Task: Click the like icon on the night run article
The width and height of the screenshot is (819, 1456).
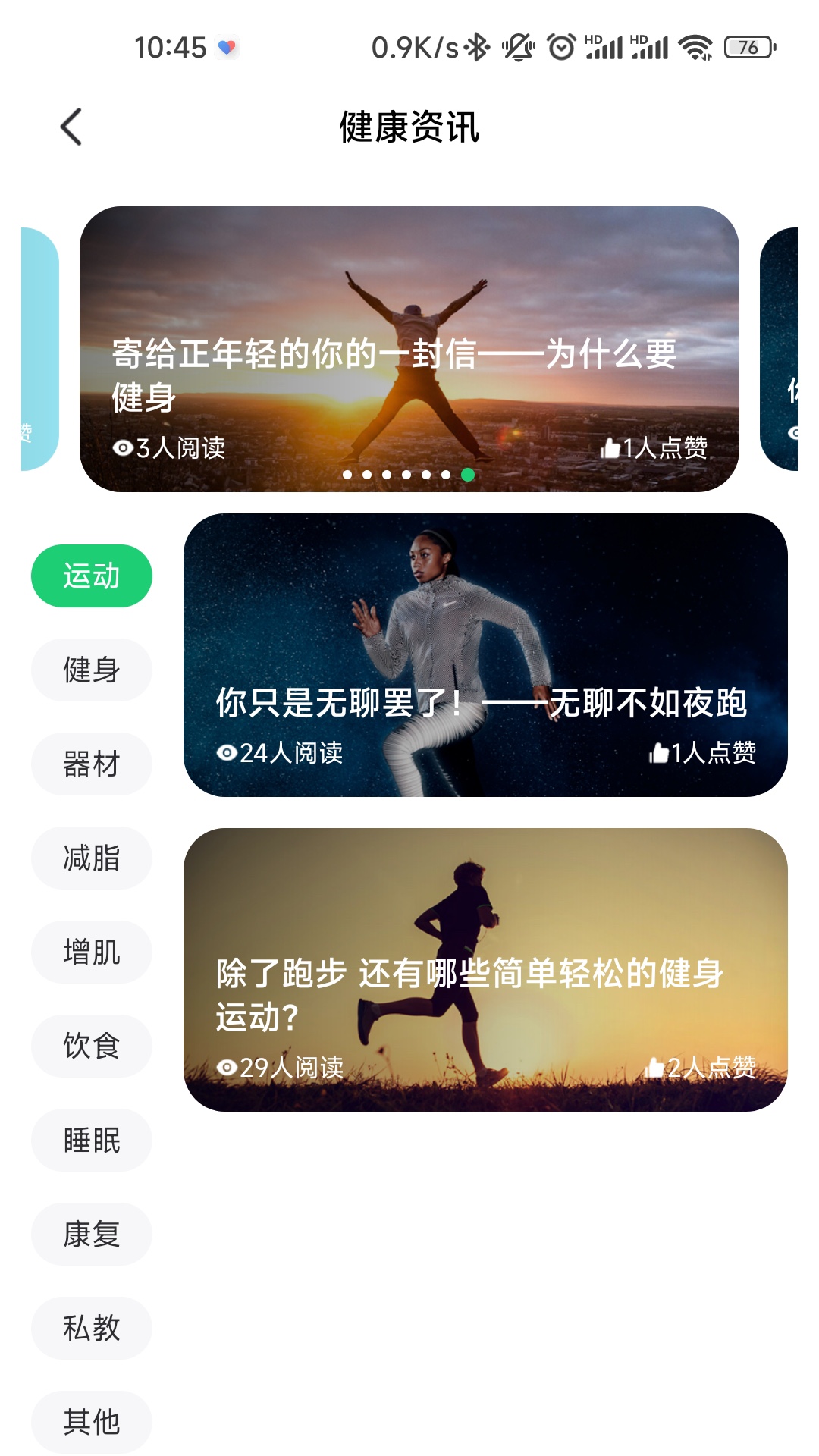Action: coord(658,755)
